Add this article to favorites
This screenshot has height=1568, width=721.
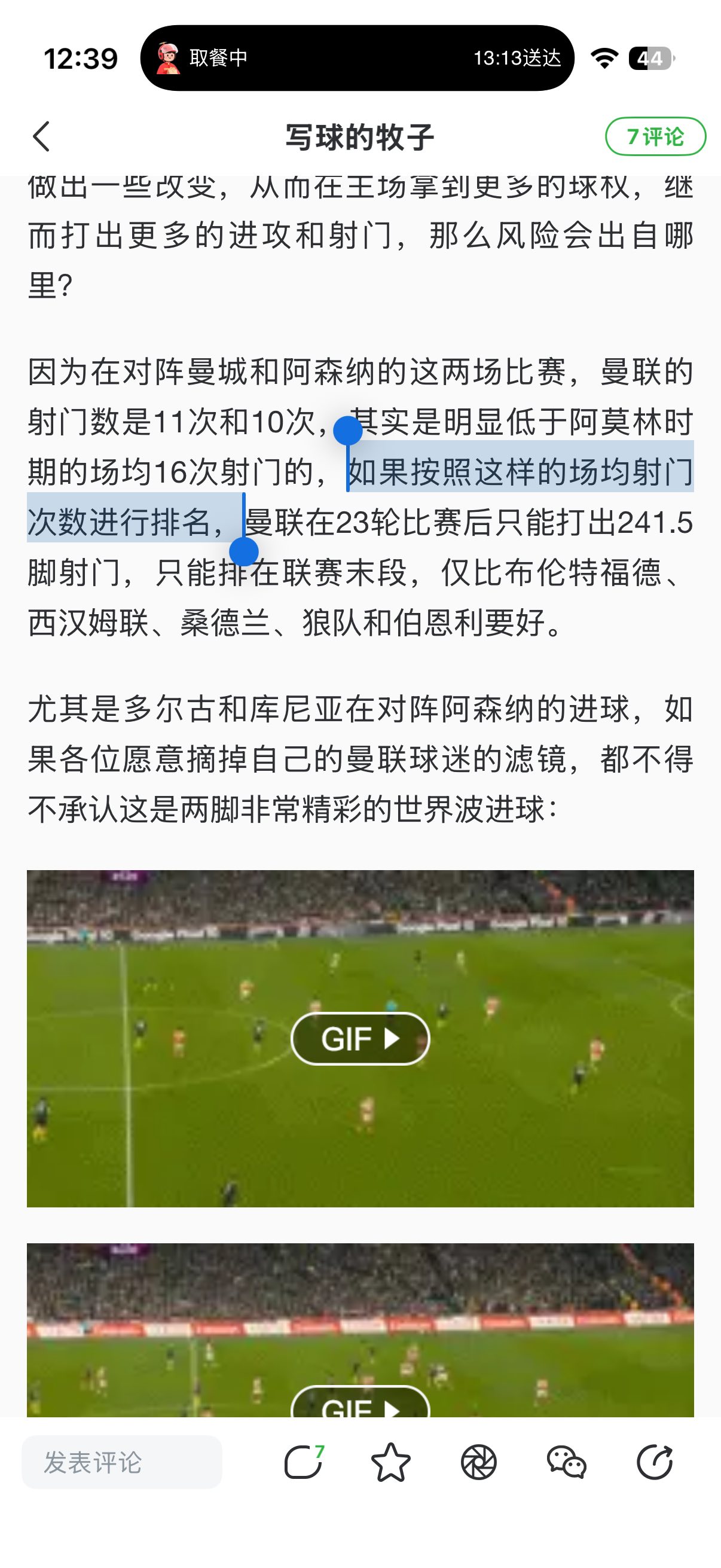click(390, 1462)
